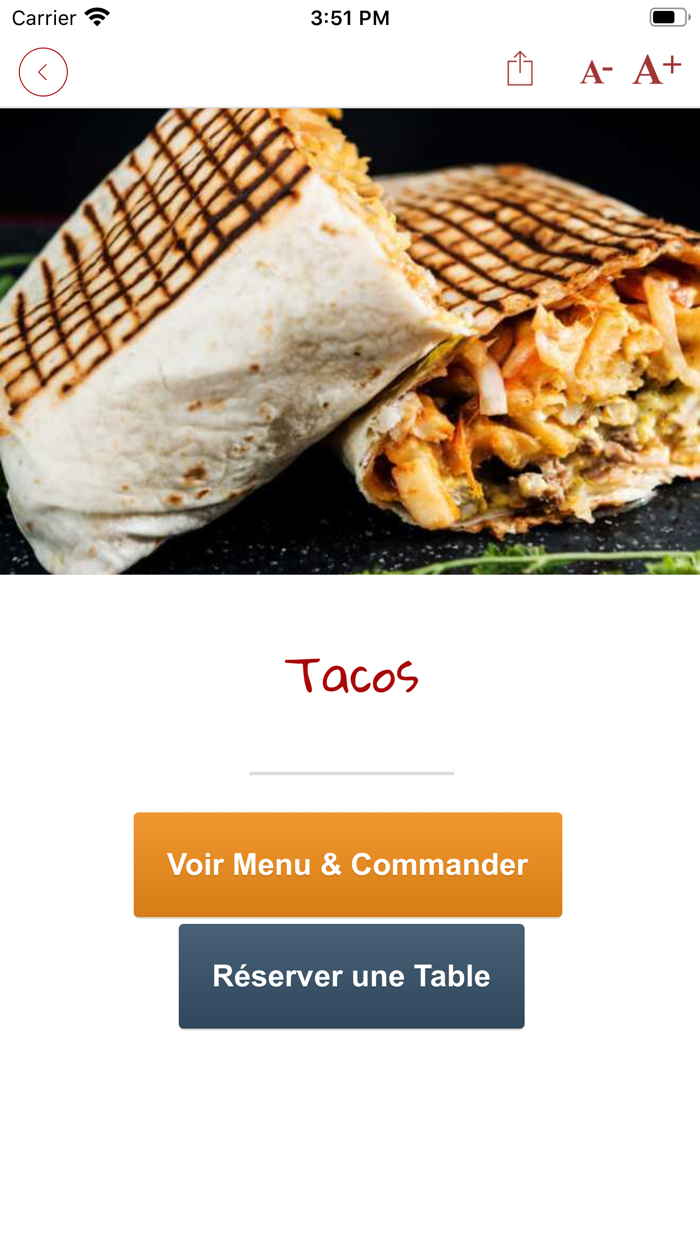Decrease text size with A-
This screenshot has width=700, height=1244.
596,72
